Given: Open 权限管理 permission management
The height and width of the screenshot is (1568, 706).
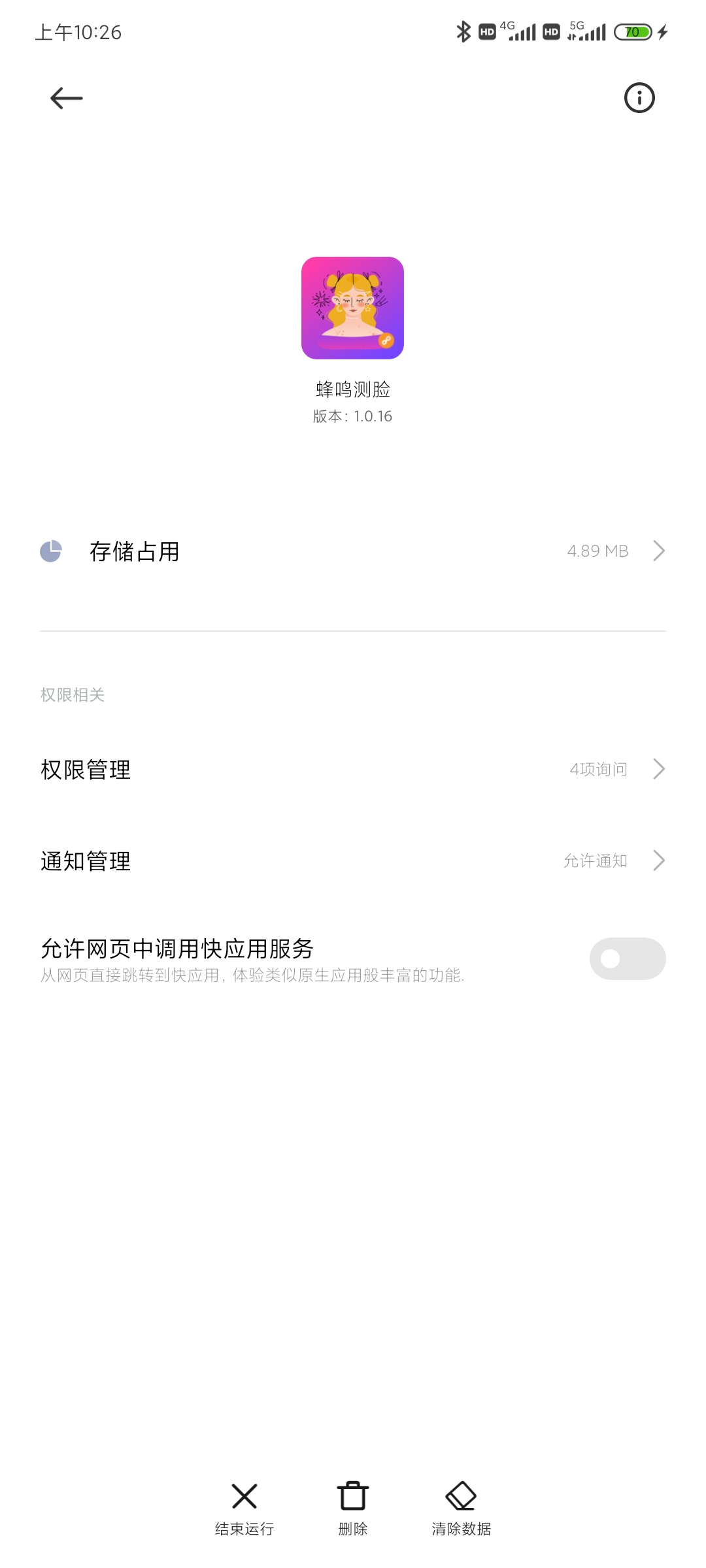Looking at the screenshot, I should point(353,770).
